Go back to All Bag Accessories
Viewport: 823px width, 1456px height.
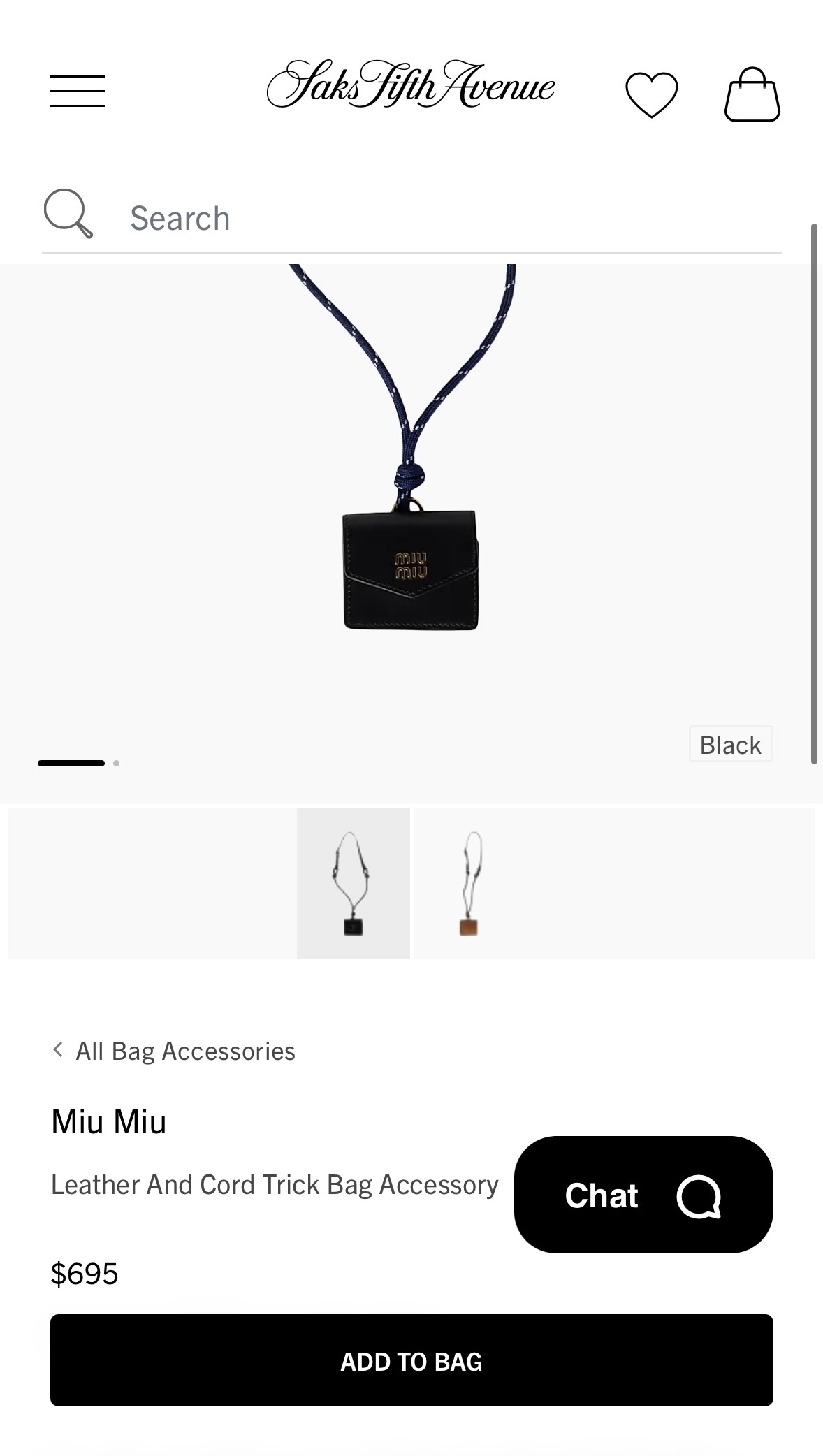pyautogui.click(x=174, y=1051)
